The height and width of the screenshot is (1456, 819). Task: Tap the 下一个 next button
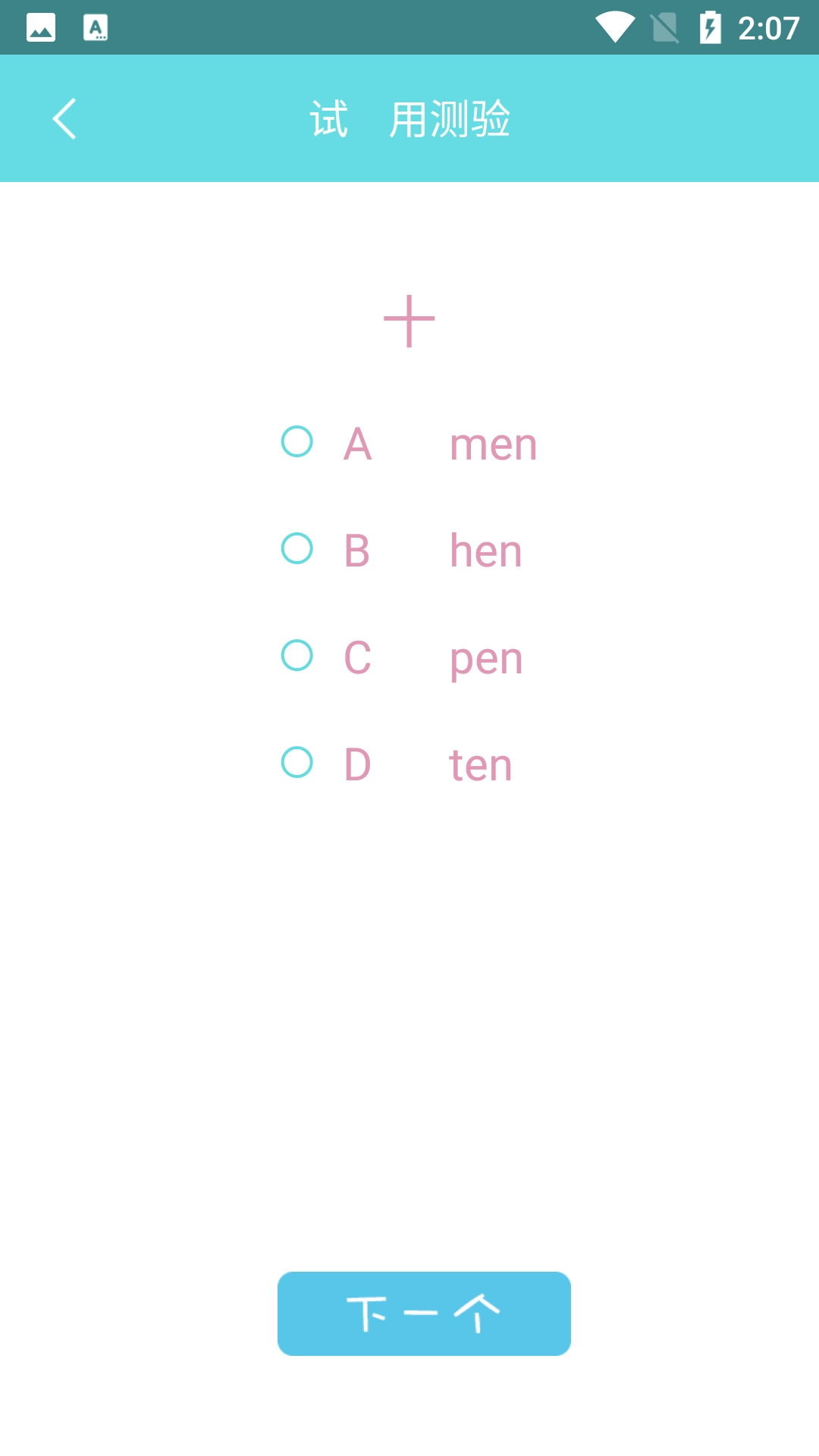pos(424,1313)
